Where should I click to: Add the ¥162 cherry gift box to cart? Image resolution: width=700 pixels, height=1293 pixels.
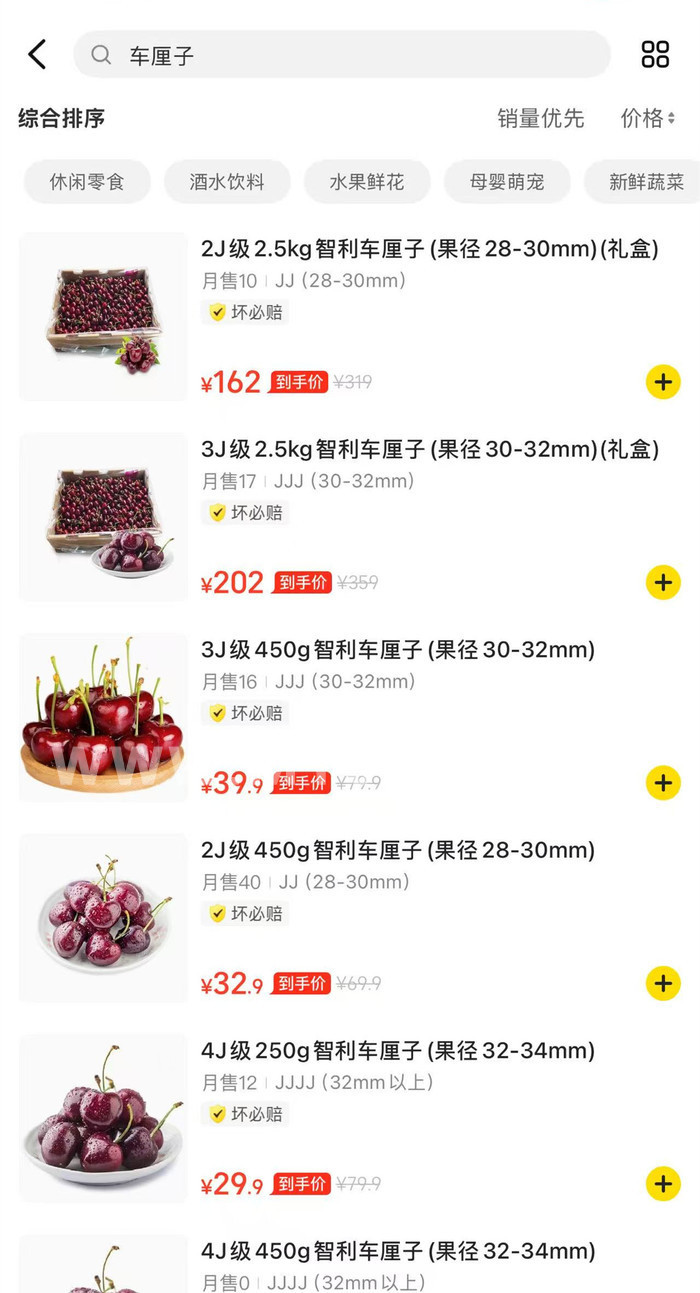pyautogui.click(x=663, y=382)
